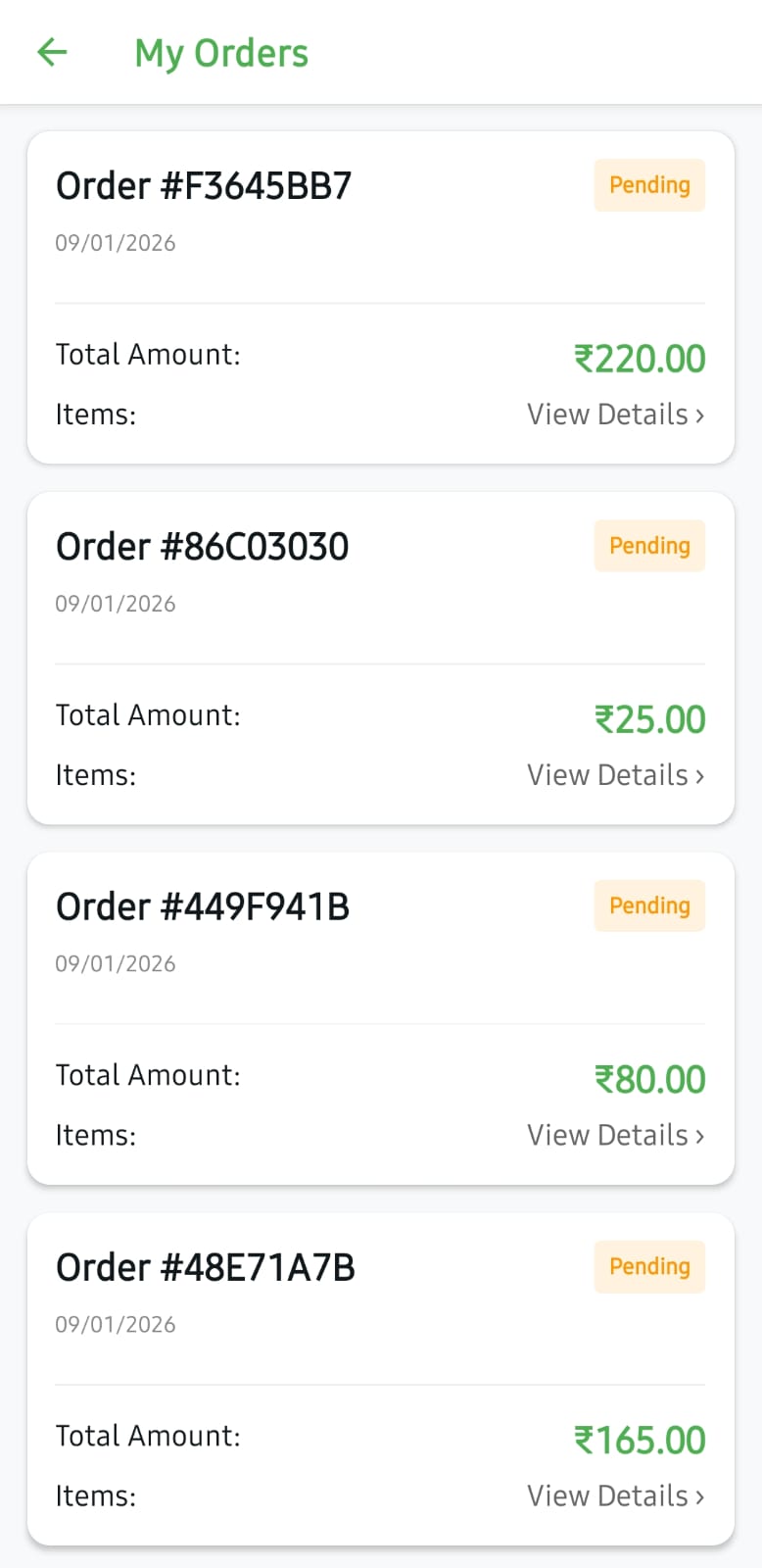Select the Pending badge on Order #F3645BB7
This screenshot has width=762, height=1568.
pos(649,184)
